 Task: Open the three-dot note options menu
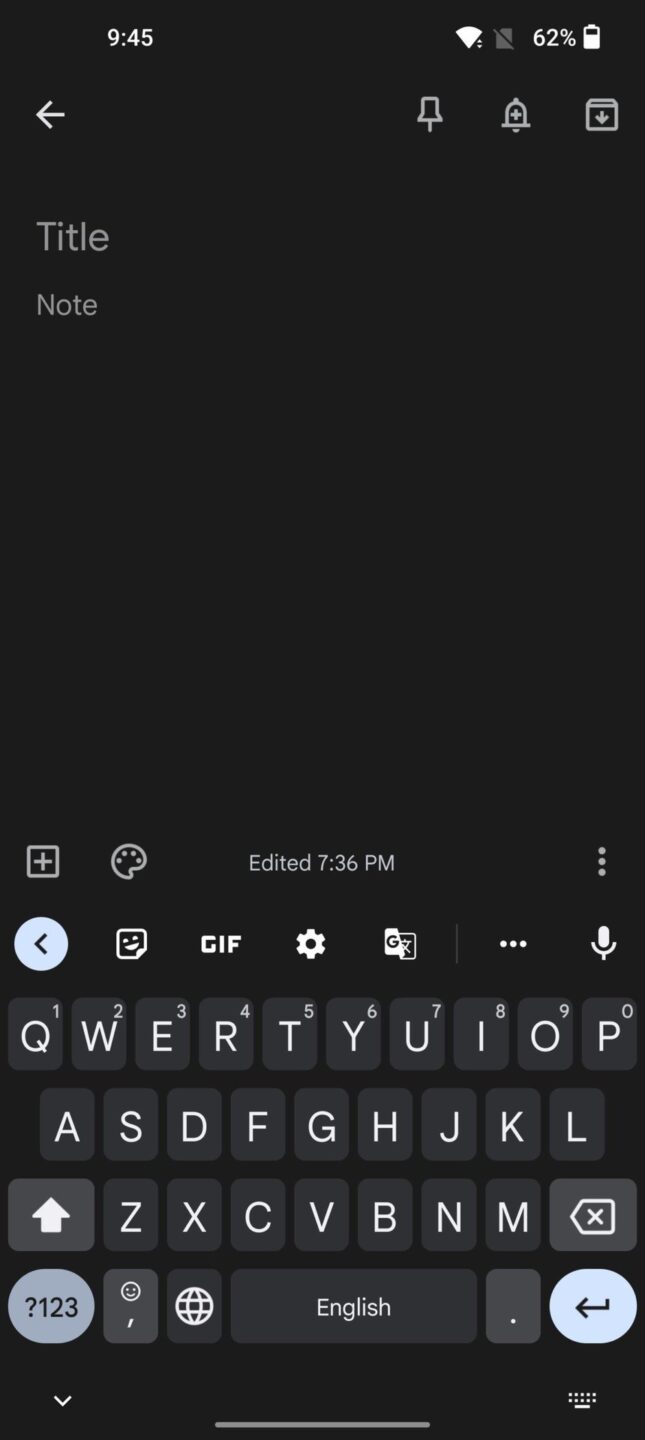(x=601, y=861)
